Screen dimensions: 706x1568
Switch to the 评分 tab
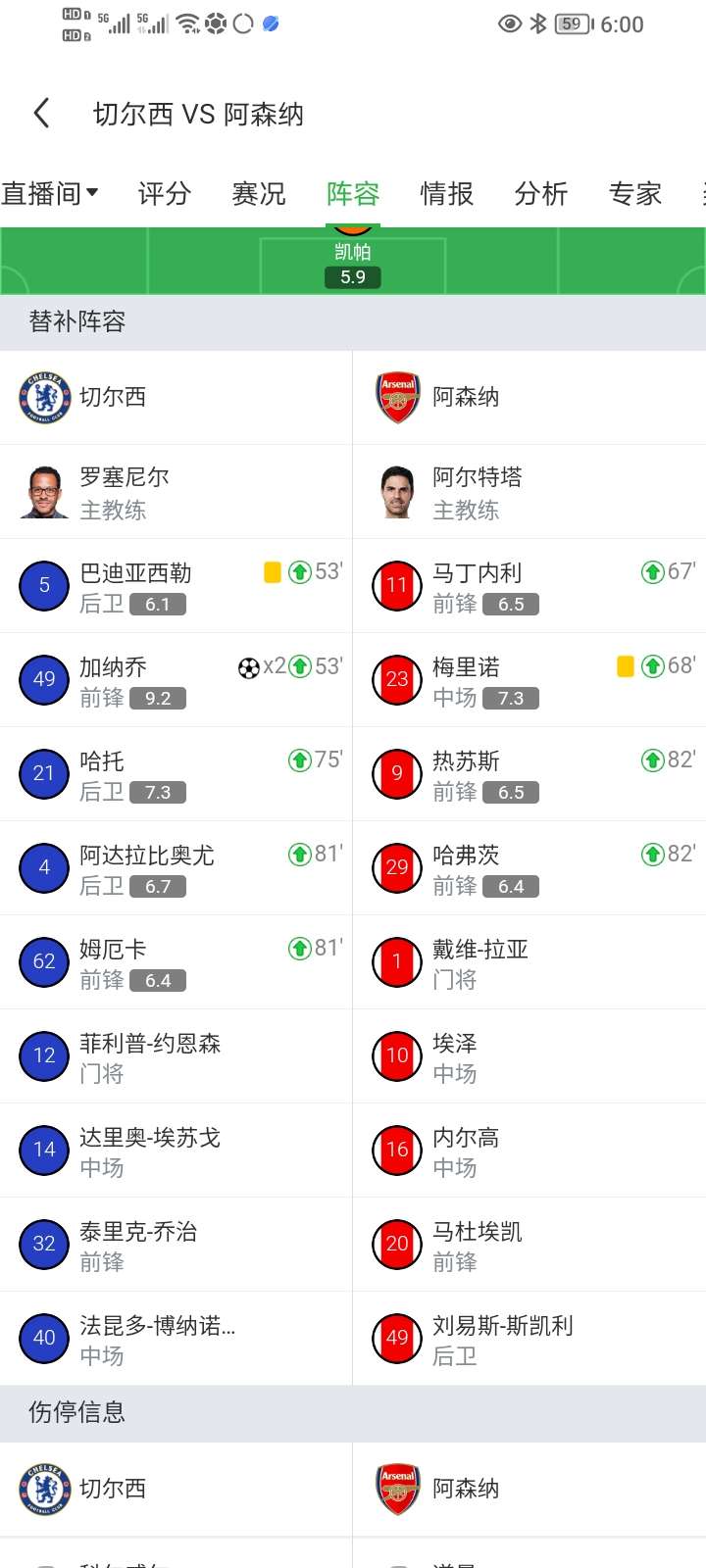pos(164,194)
